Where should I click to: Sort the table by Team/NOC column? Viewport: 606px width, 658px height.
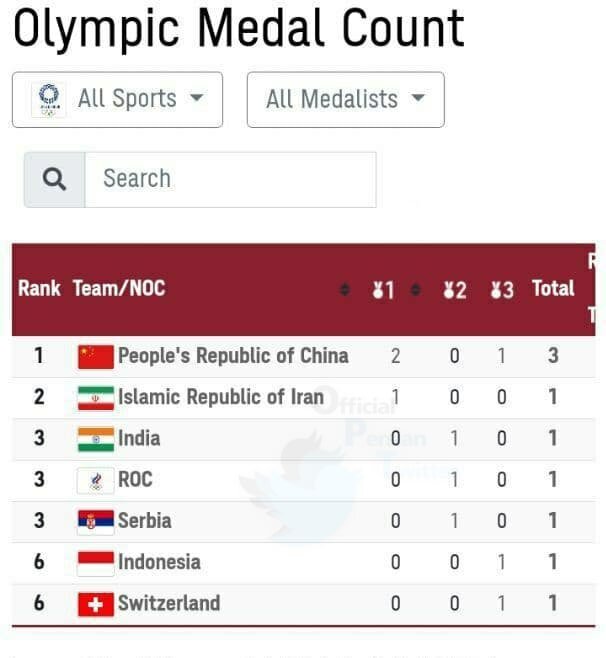point(345,290)
